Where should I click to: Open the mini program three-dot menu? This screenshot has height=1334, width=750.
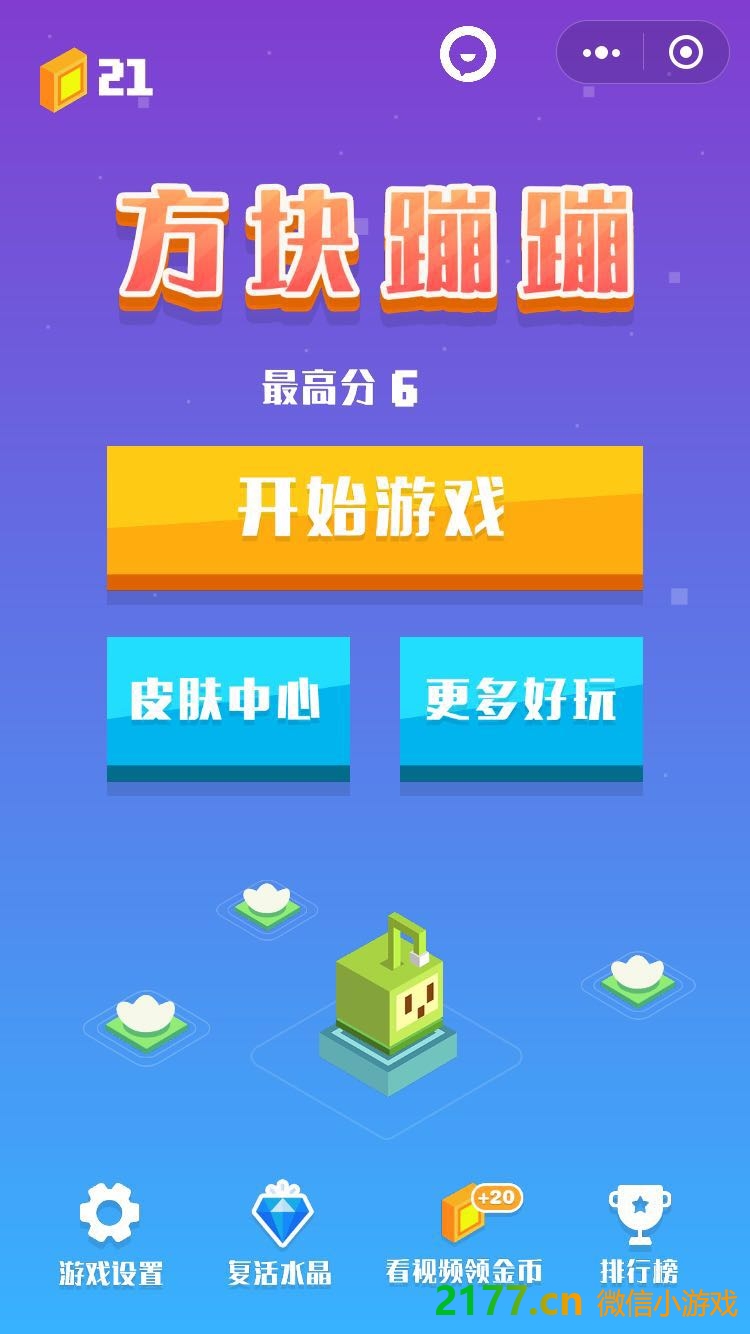pos(601,53)
